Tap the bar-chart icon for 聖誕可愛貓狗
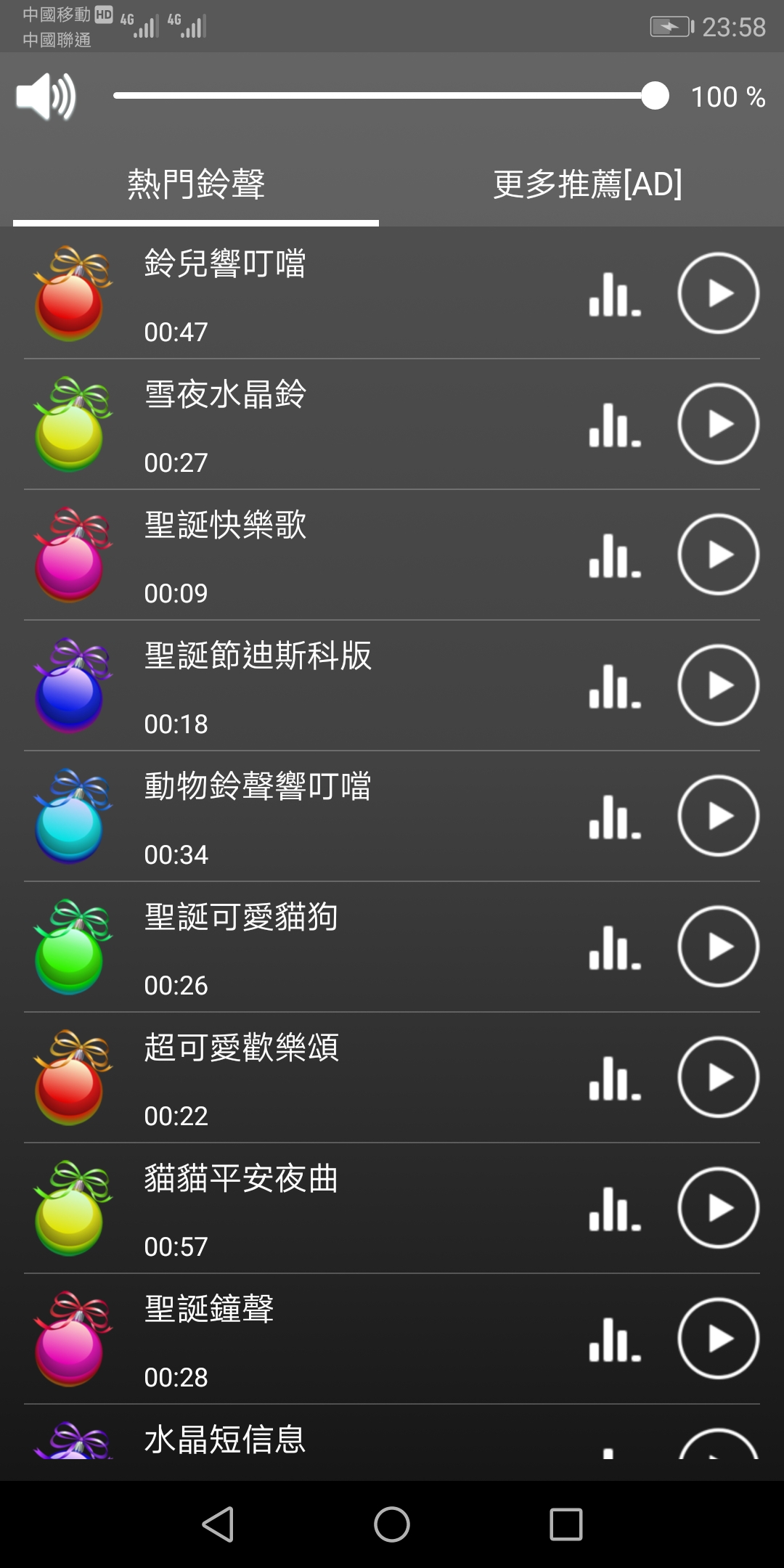 point(614,948)
